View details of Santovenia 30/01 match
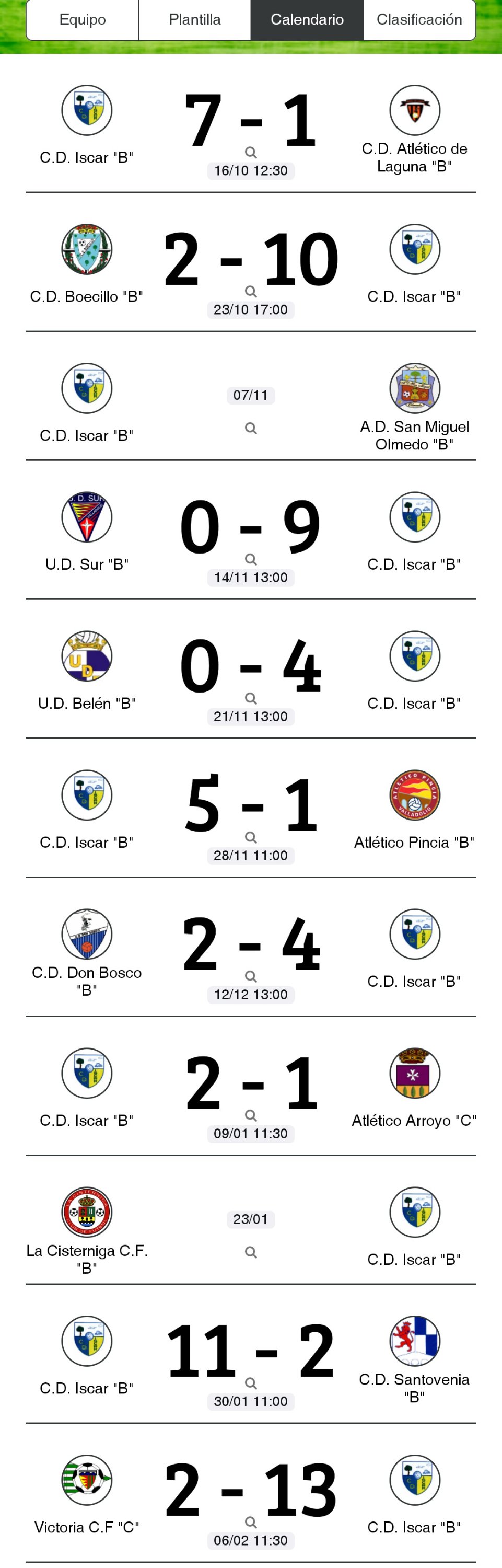The height and width of the screenshot is (1568, 502). click(251, 1383)
